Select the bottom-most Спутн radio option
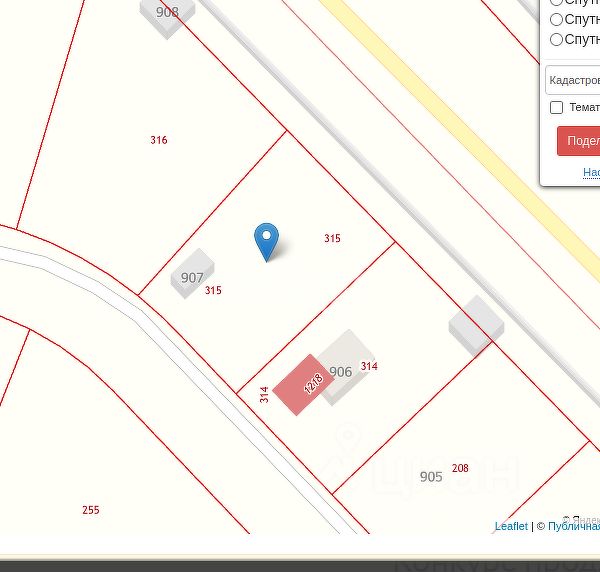This screenshot has height=572, width=600. (x=557, y=40)
